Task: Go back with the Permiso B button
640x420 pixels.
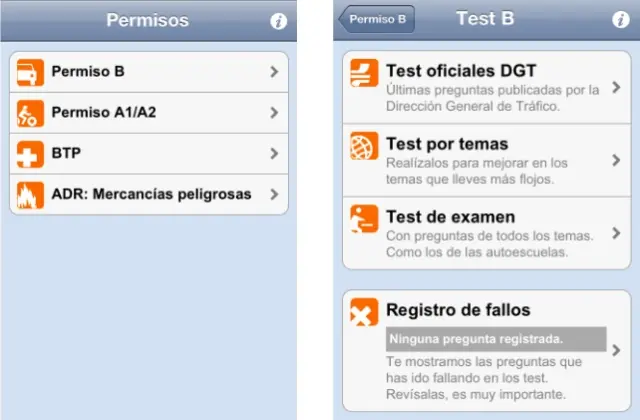Action: click(x=377, y=19)
